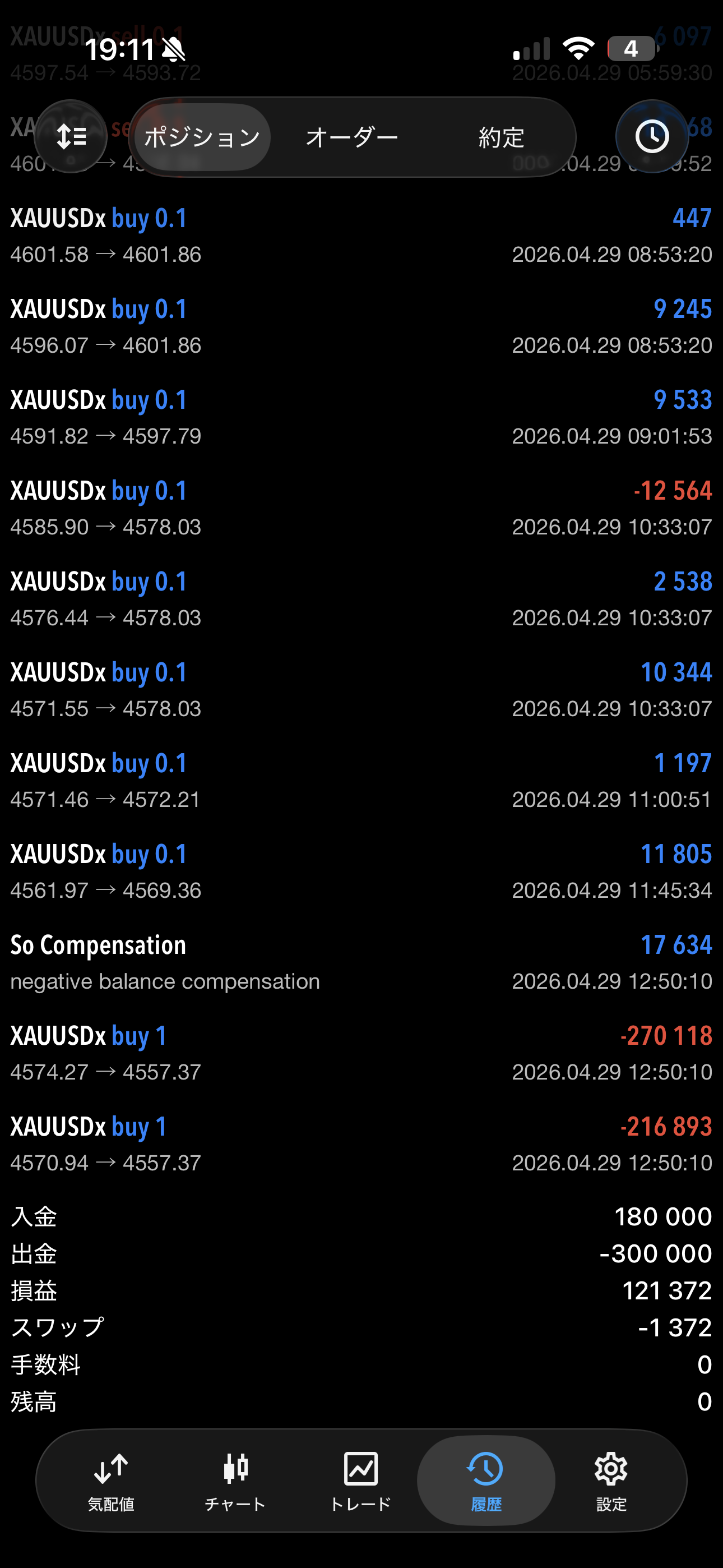Open the trade closed at 09:01:53
Viewport: 723px width, 1568px height.
click(x=361, y=418)
